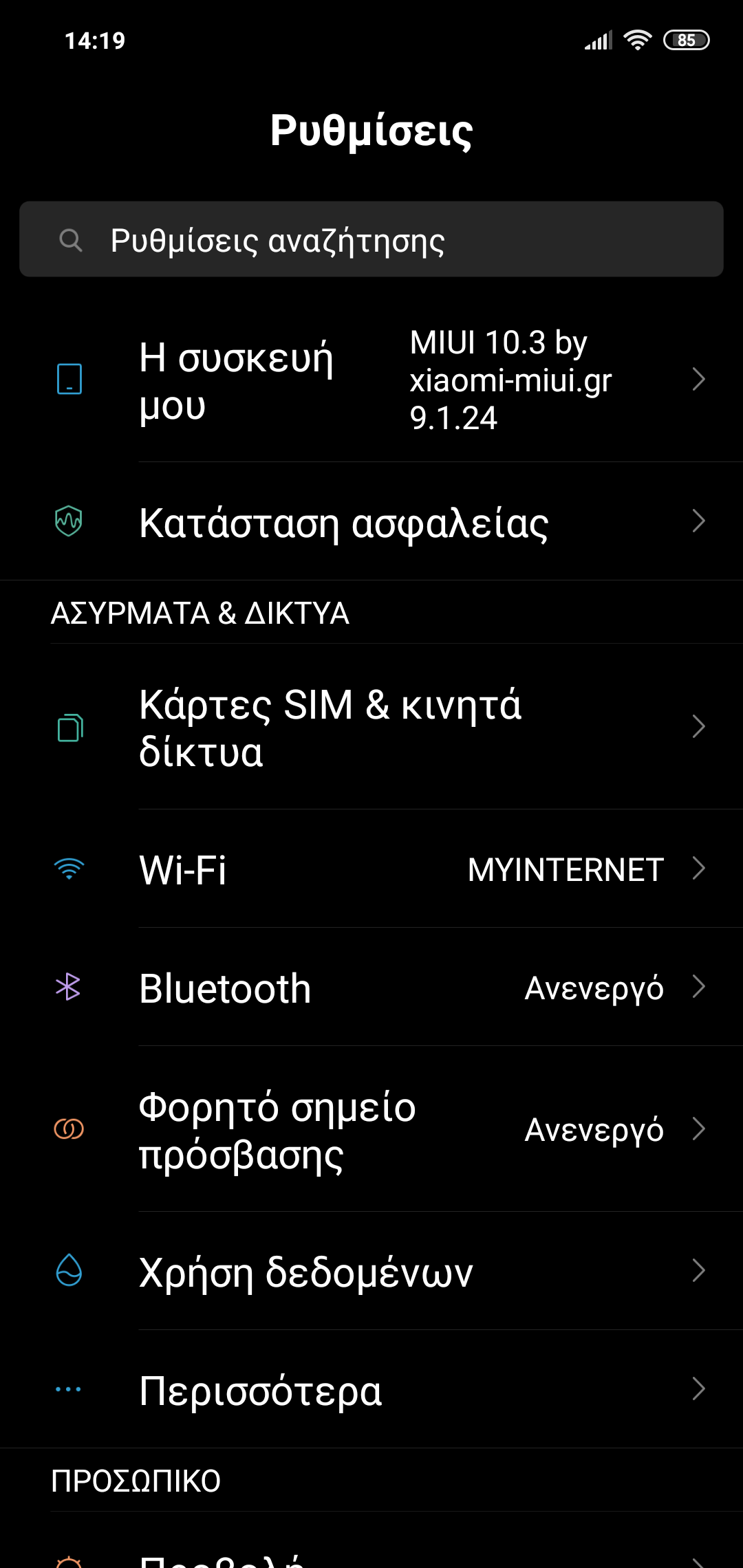Screen dimensions: 743x1568
Task: Open Φορητό σημείο πρόσβασης hotspot settings
Action: [x=371, y=1130]
